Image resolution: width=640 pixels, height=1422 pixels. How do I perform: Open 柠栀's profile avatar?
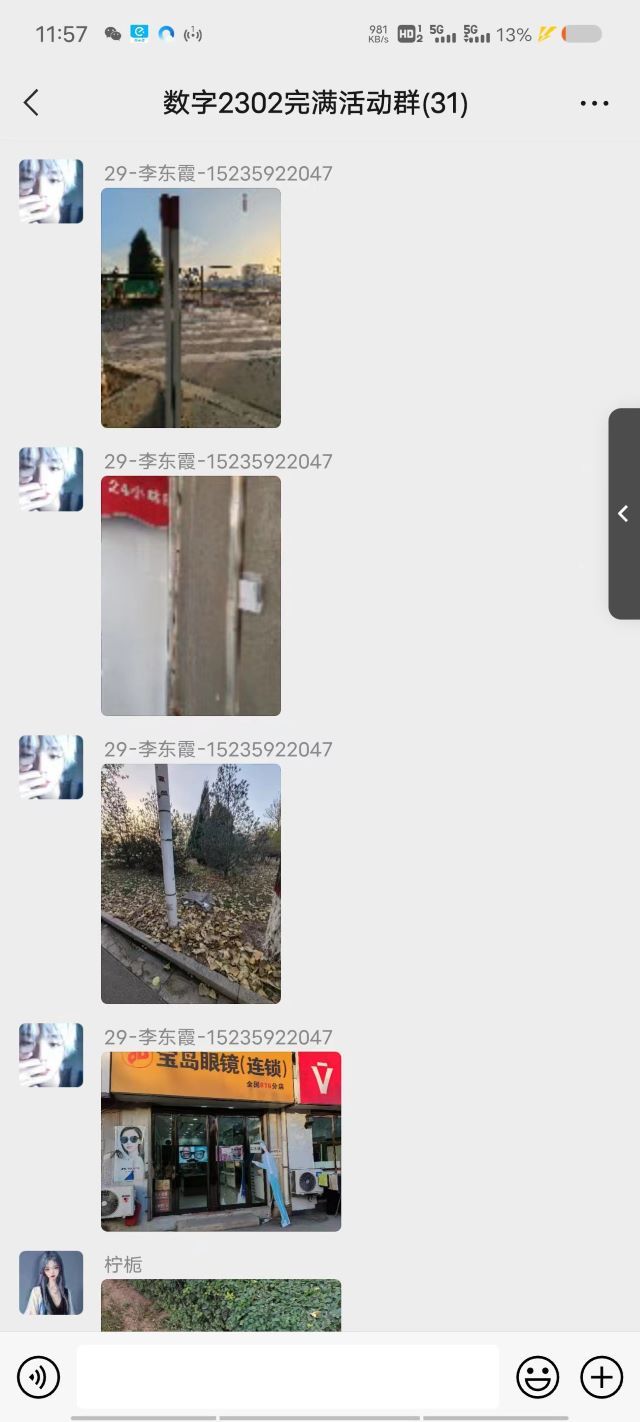coord(51,1282)
